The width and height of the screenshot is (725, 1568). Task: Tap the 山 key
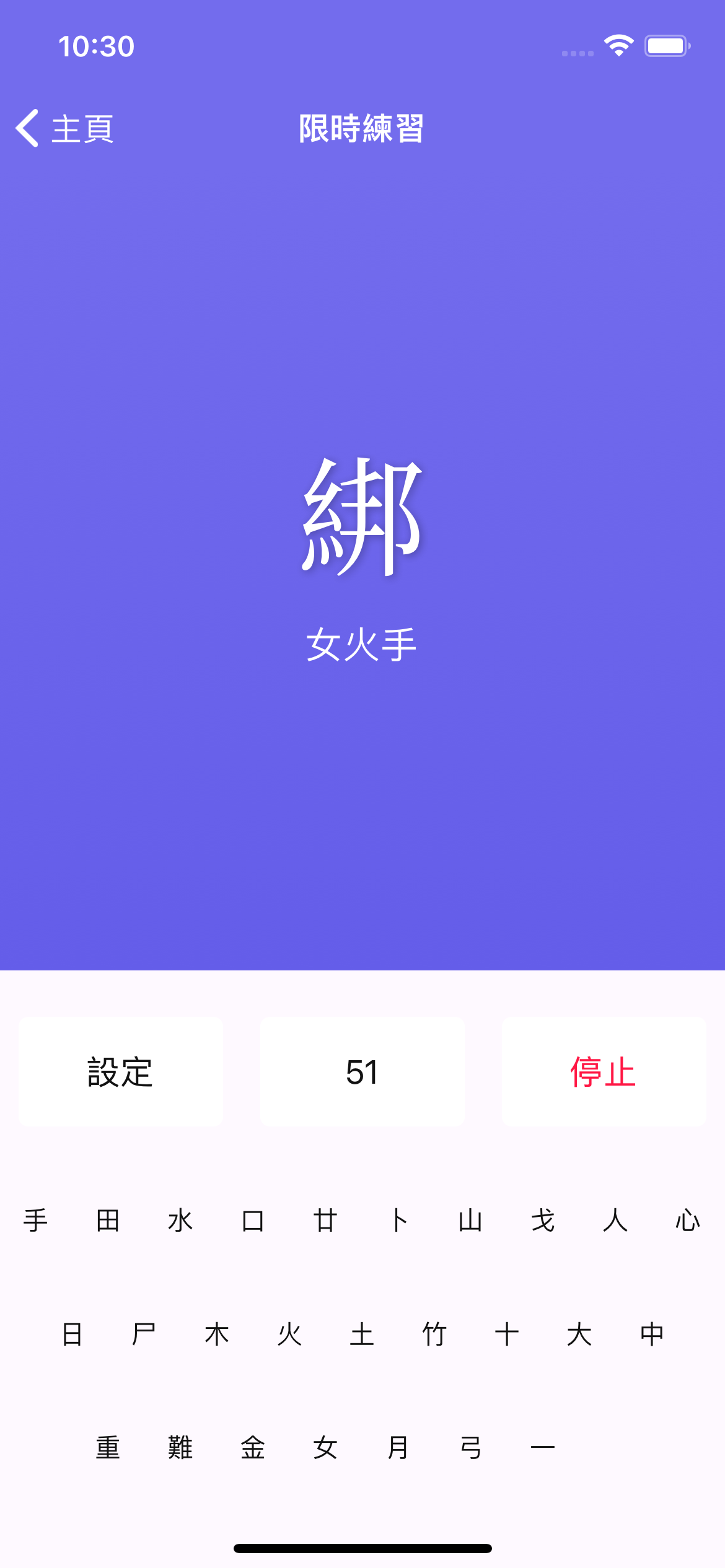pos(470,1221)
